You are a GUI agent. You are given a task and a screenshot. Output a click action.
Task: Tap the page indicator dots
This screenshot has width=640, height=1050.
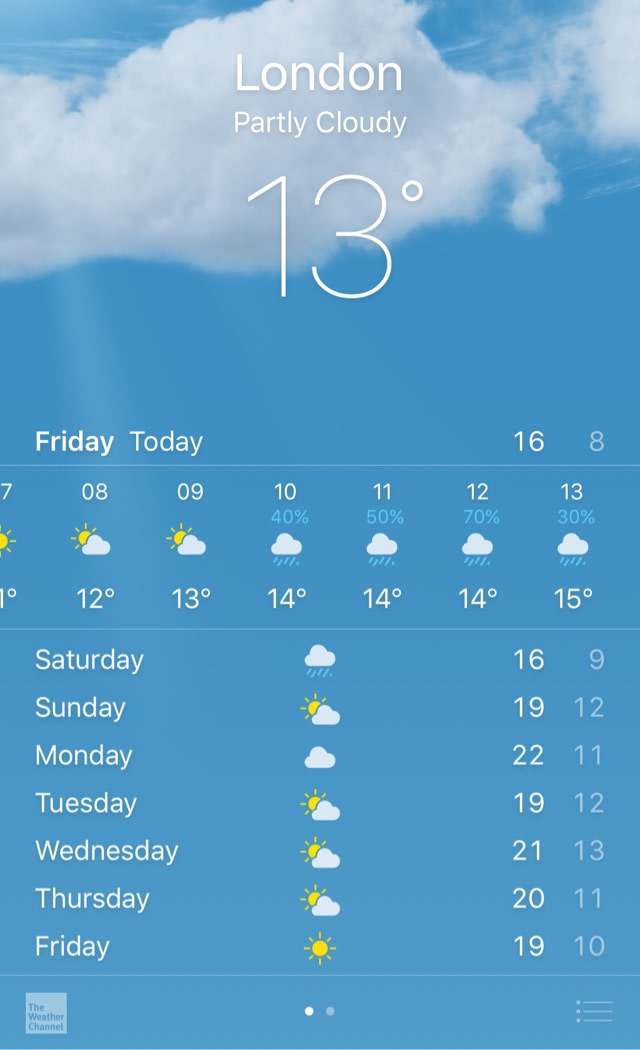coord(319,1011)
